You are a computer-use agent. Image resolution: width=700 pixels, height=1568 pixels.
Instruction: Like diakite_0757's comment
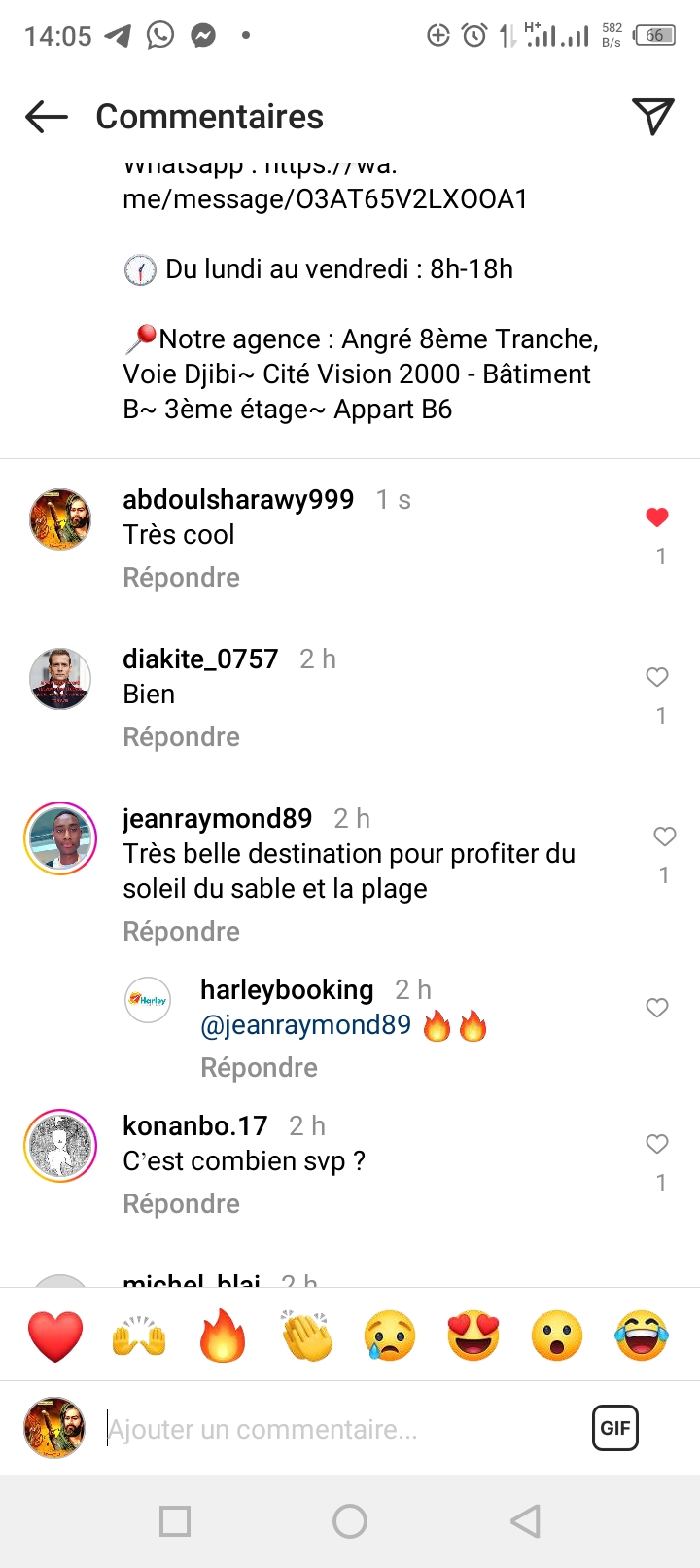657,677
